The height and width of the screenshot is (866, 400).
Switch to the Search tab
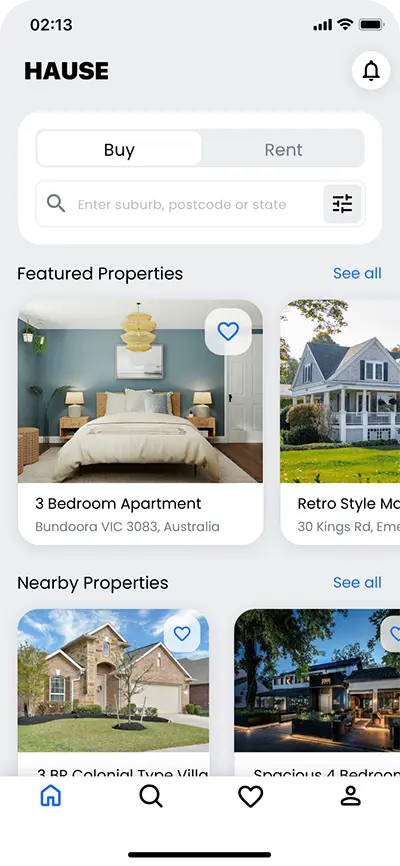(150, 796)
